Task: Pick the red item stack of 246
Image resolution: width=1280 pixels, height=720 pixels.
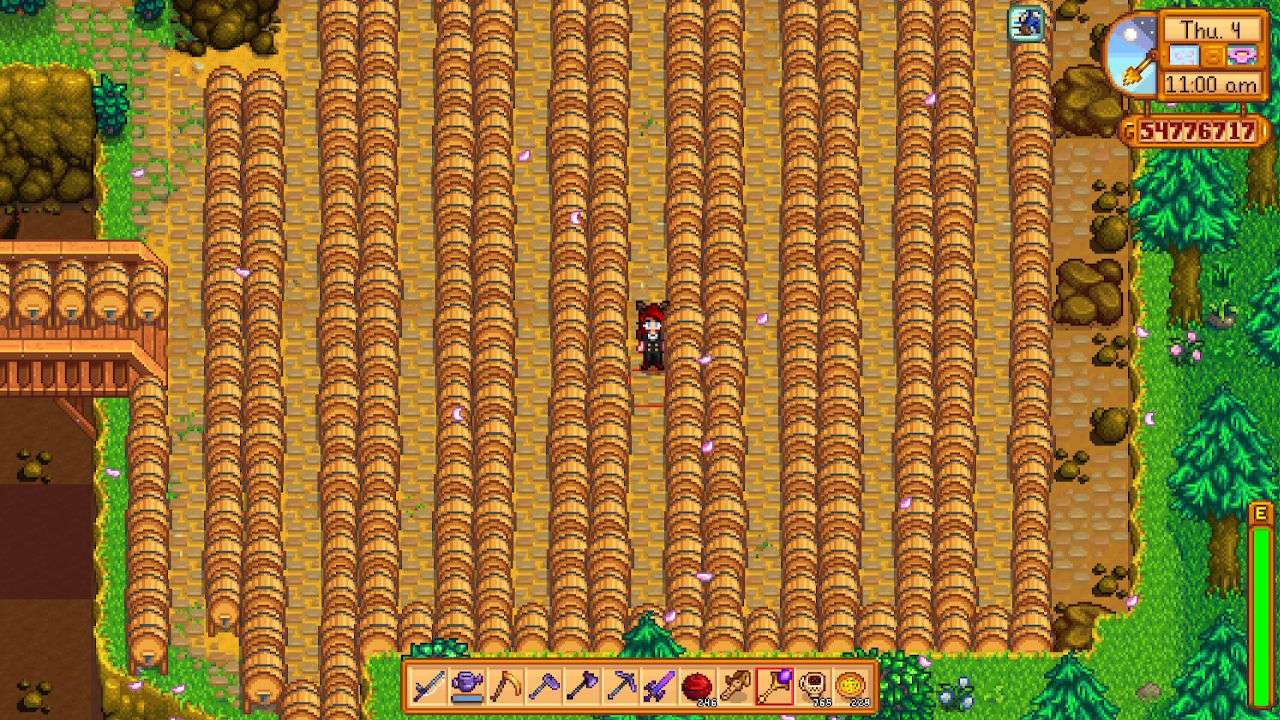Action: point(696,686)
